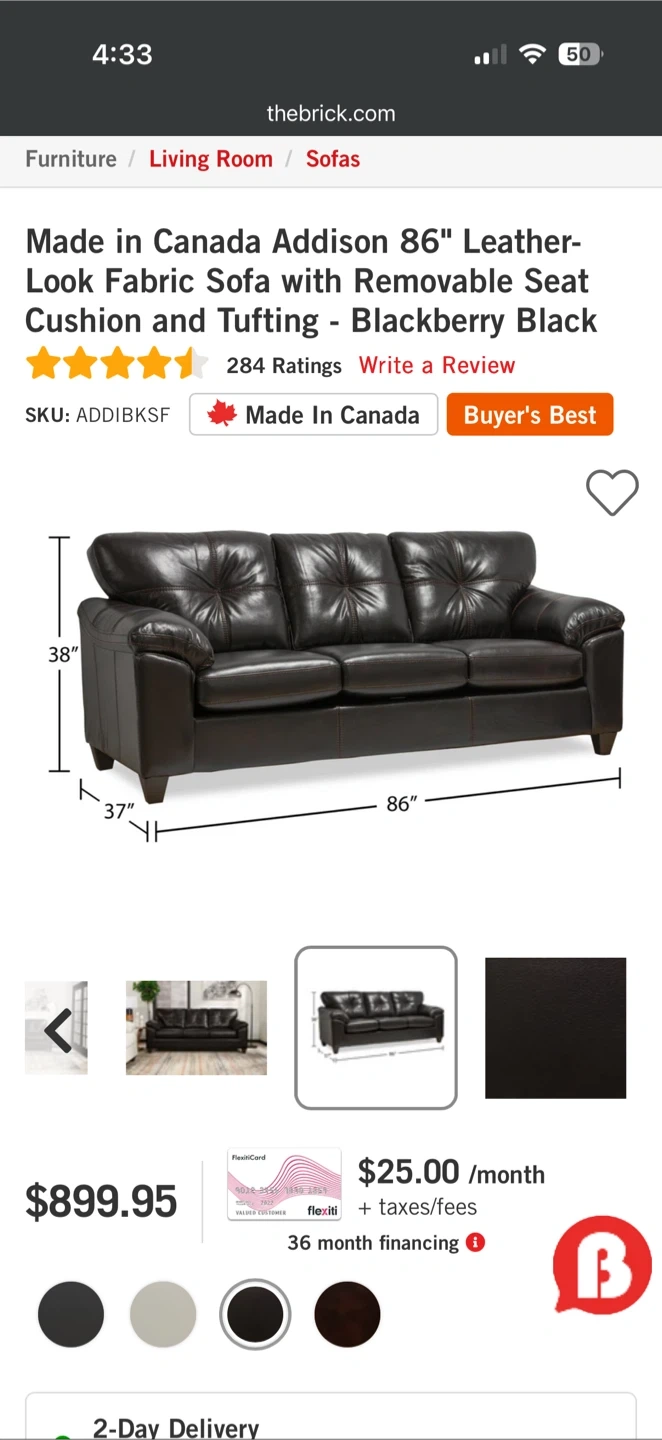Tap the Buyer's Best badge

click(529, 415)
